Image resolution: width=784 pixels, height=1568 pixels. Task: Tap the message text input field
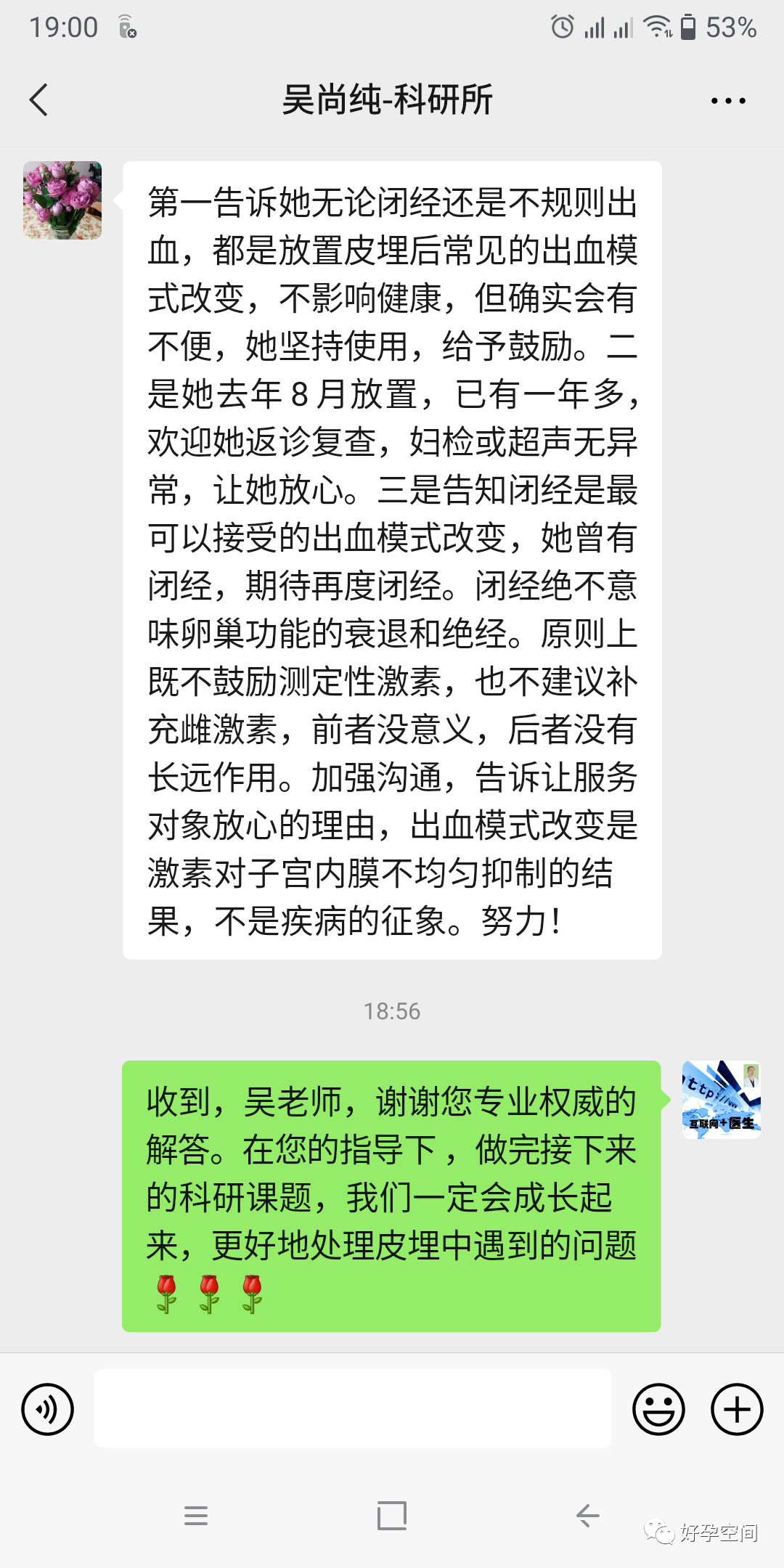353,1409
